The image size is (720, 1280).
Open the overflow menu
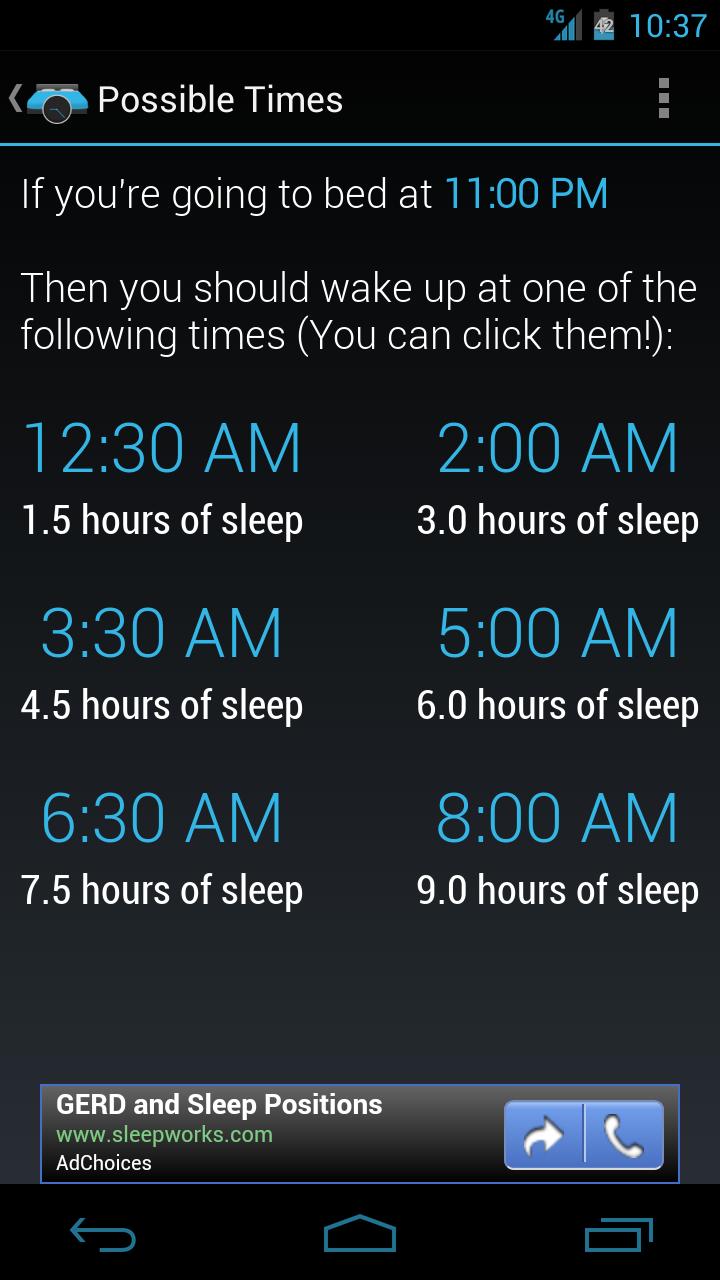click(x=663, y=99)
